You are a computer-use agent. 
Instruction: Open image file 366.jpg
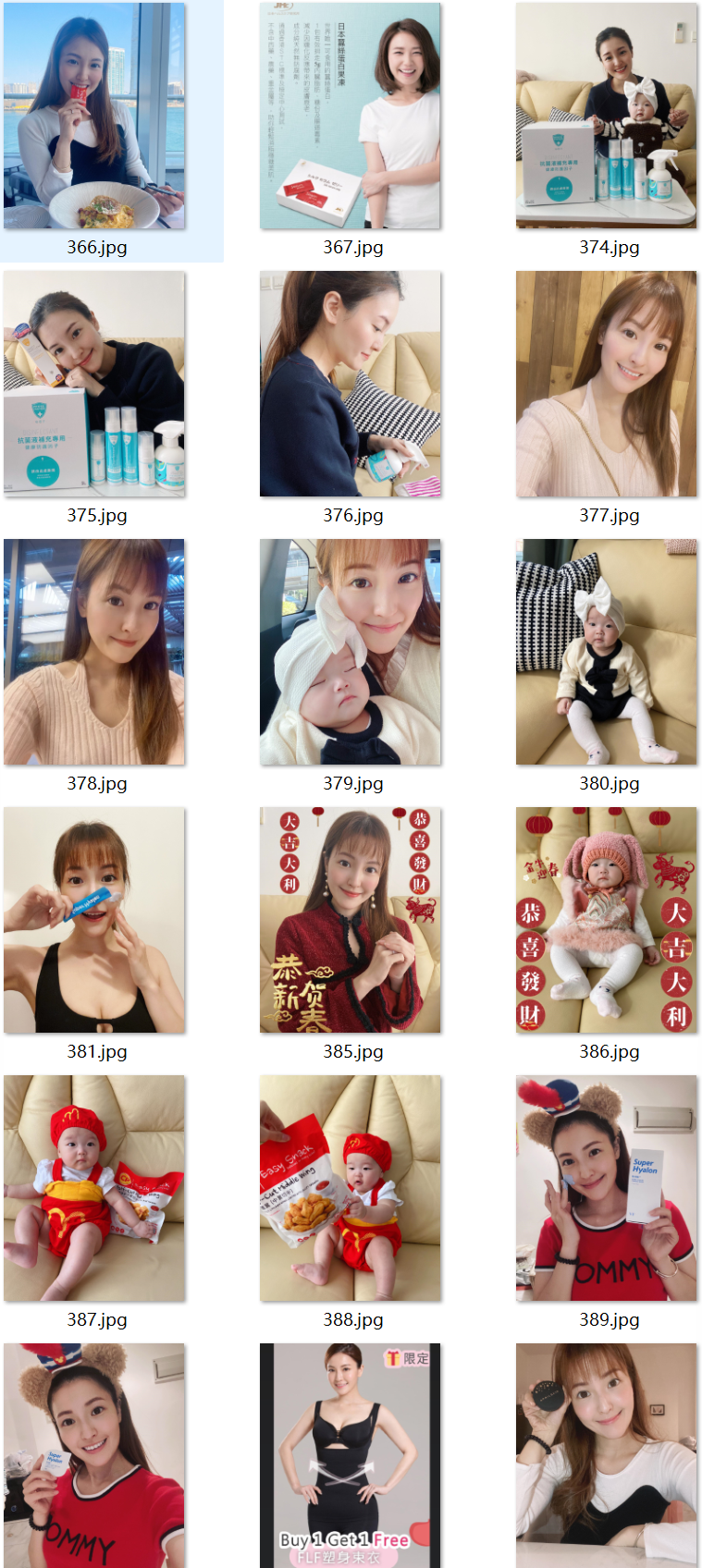pyautogui.click(x=94, y=116)
